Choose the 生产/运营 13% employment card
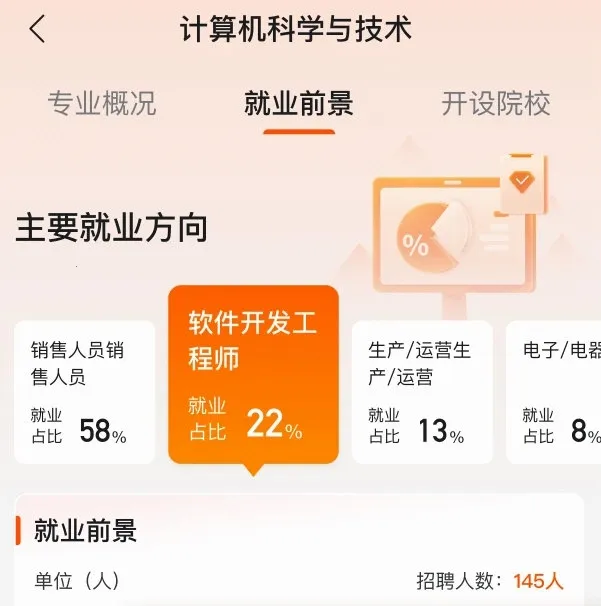Screen dimensions: 601x606 pos(422,393)
